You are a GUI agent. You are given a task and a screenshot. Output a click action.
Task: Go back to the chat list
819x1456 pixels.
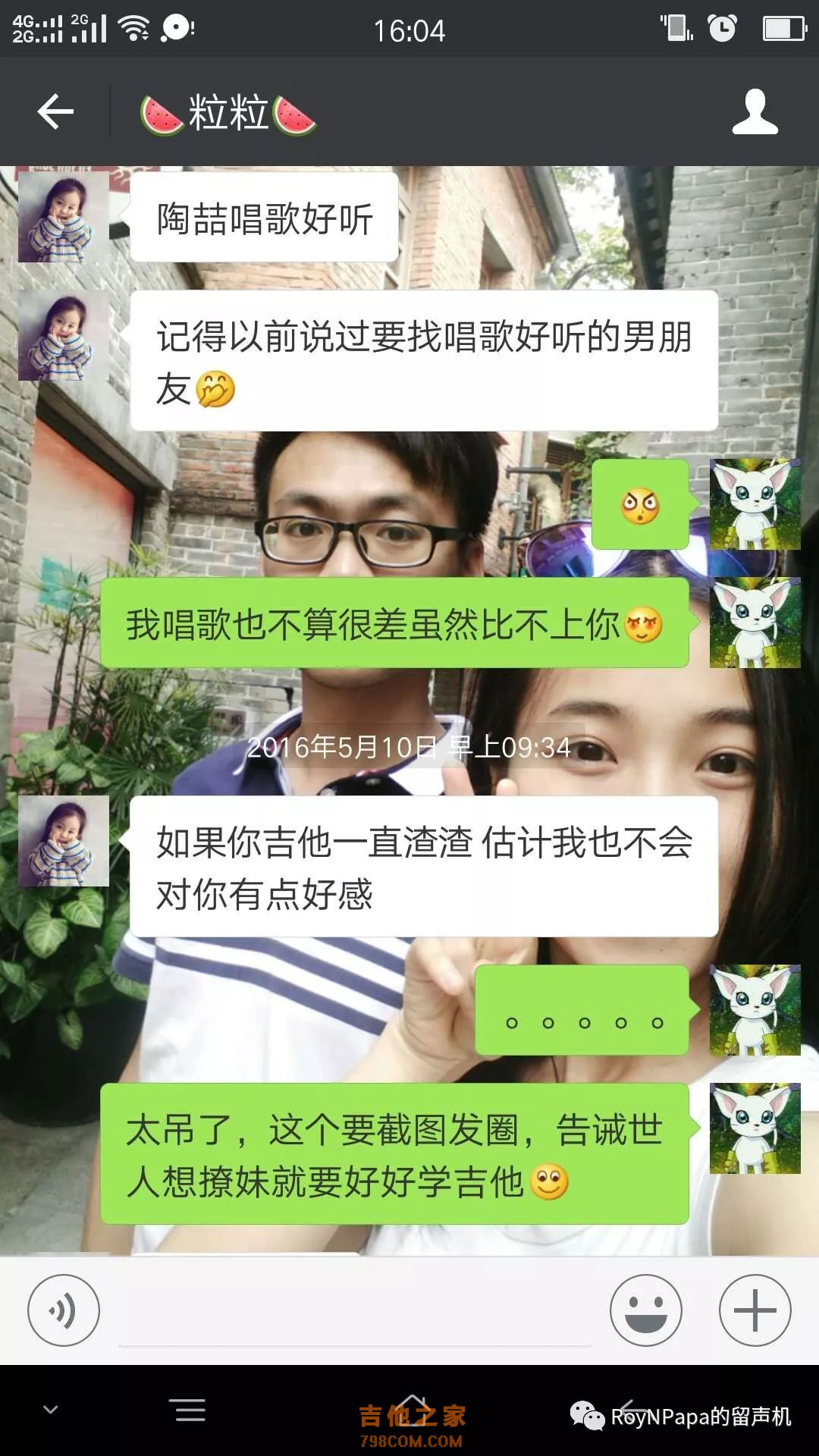click(55, 112)
